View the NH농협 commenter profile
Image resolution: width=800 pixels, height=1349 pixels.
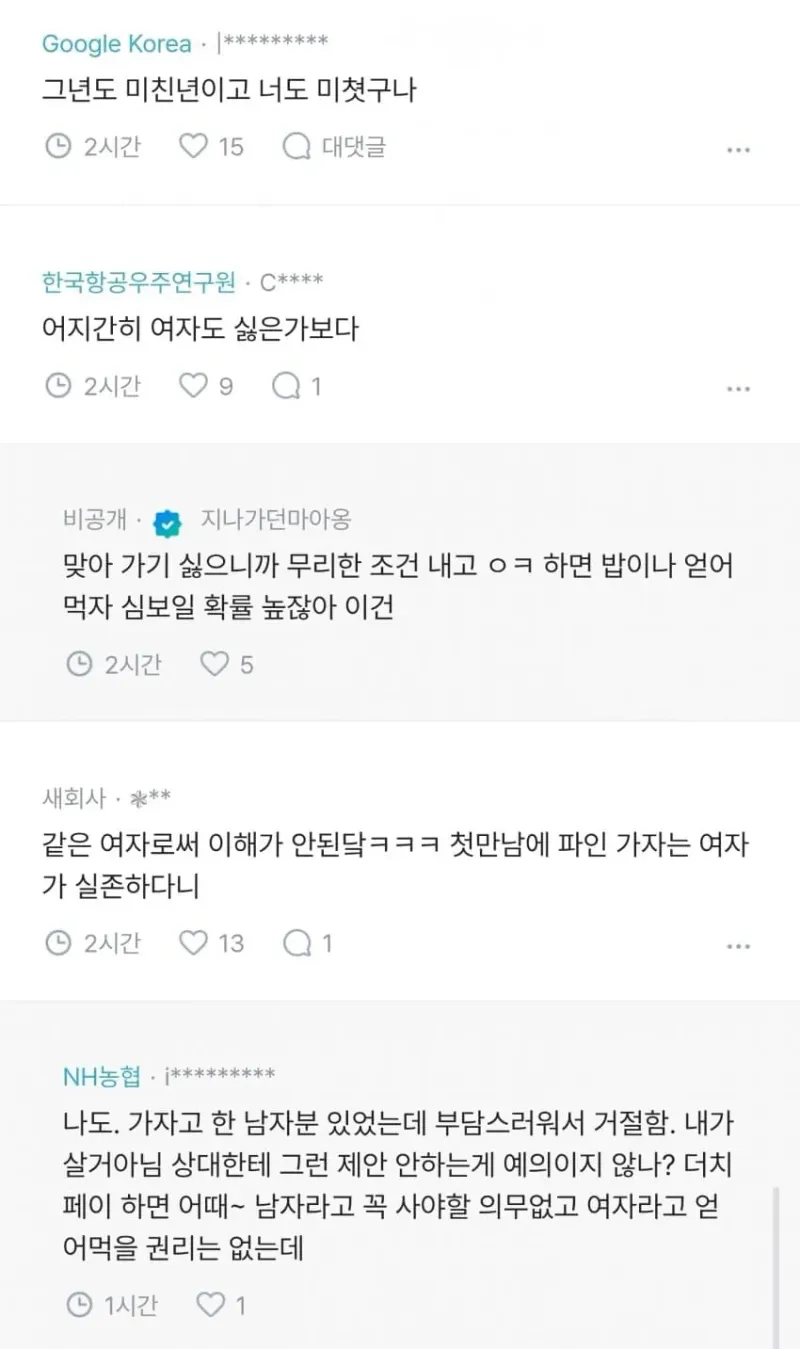point(92,1077)
